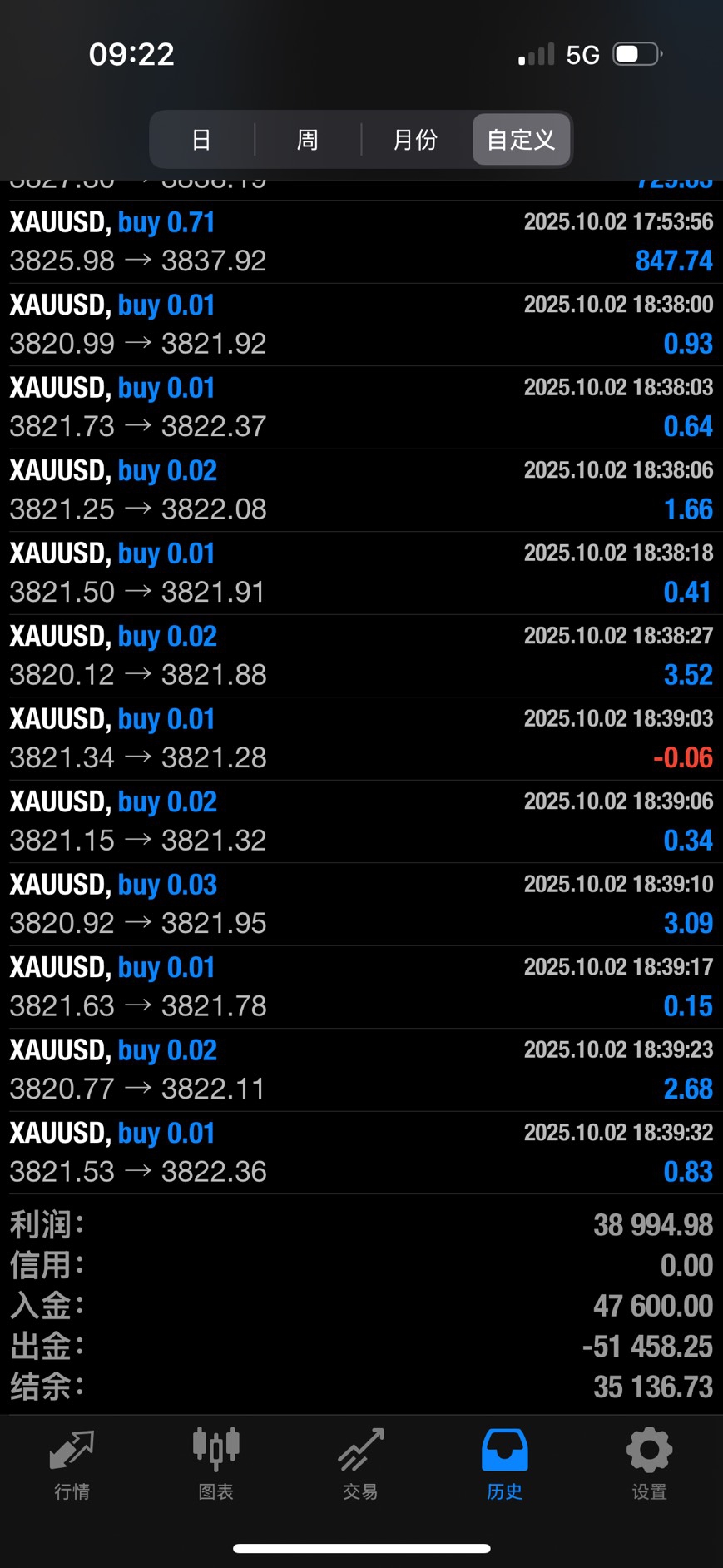The width and height of the screenshot is (723, 1568).
Task: Expand the last trade at 18:39:32
Action: coord(361,1153)
